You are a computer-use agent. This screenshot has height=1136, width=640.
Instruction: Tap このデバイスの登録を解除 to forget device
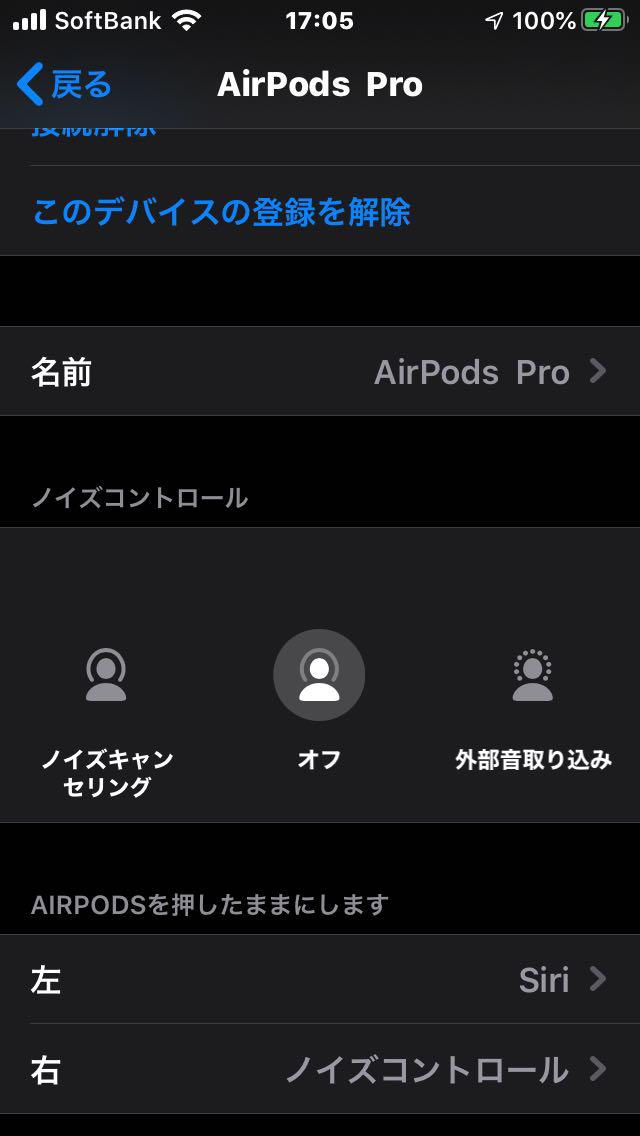[x=221, y=212]
